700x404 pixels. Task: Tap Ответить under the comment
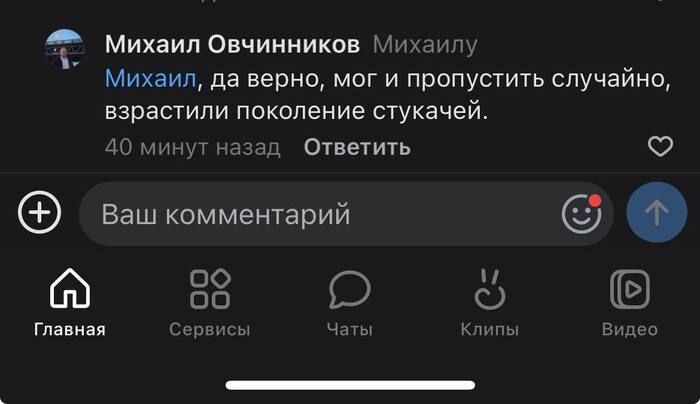coord(357,147)
